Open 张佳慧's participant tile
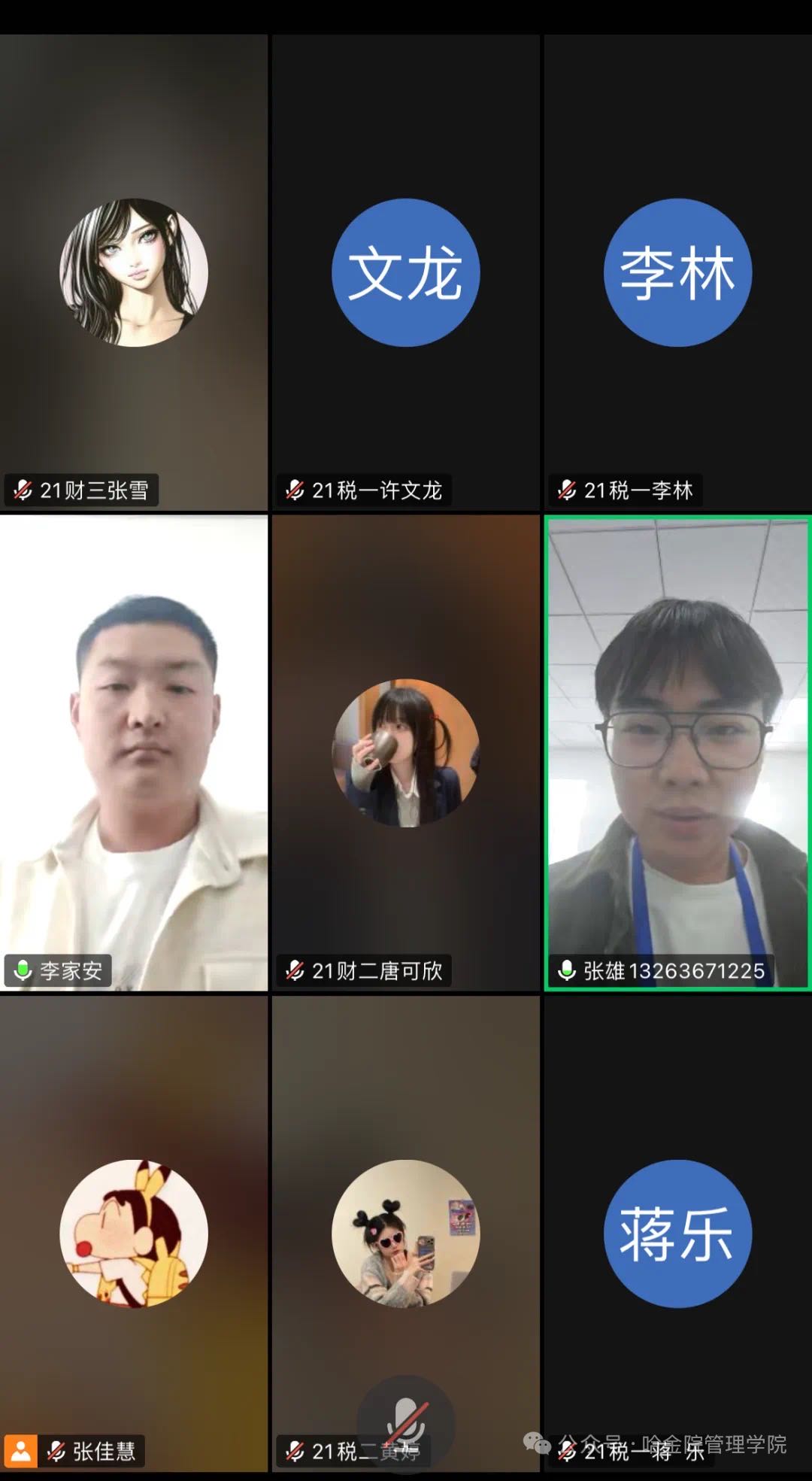The image size is (812, 1481). point(134,1234)
